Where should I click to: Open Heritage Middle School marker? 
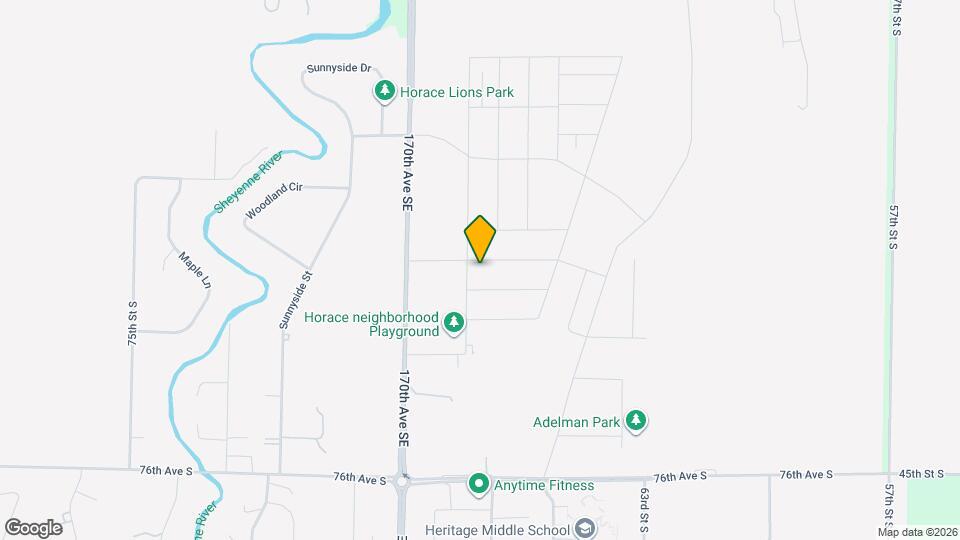pyautogui.click(x=586, y=529)
